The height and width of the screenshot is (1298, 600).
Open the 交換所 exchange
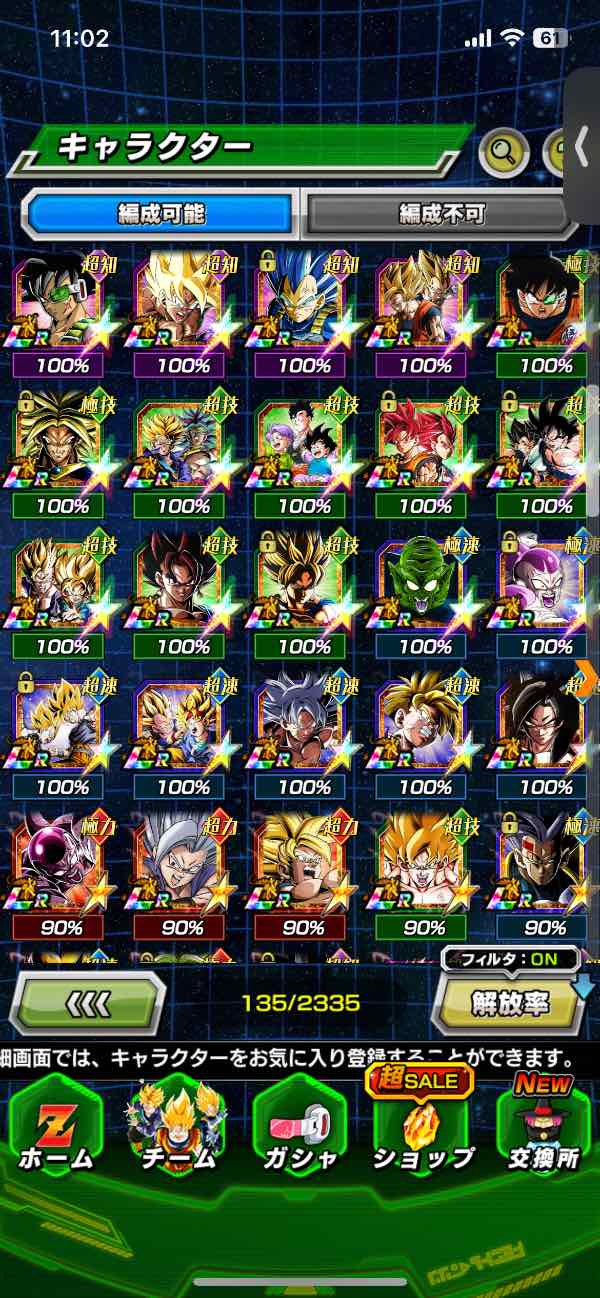click(x=543, y=1130)
